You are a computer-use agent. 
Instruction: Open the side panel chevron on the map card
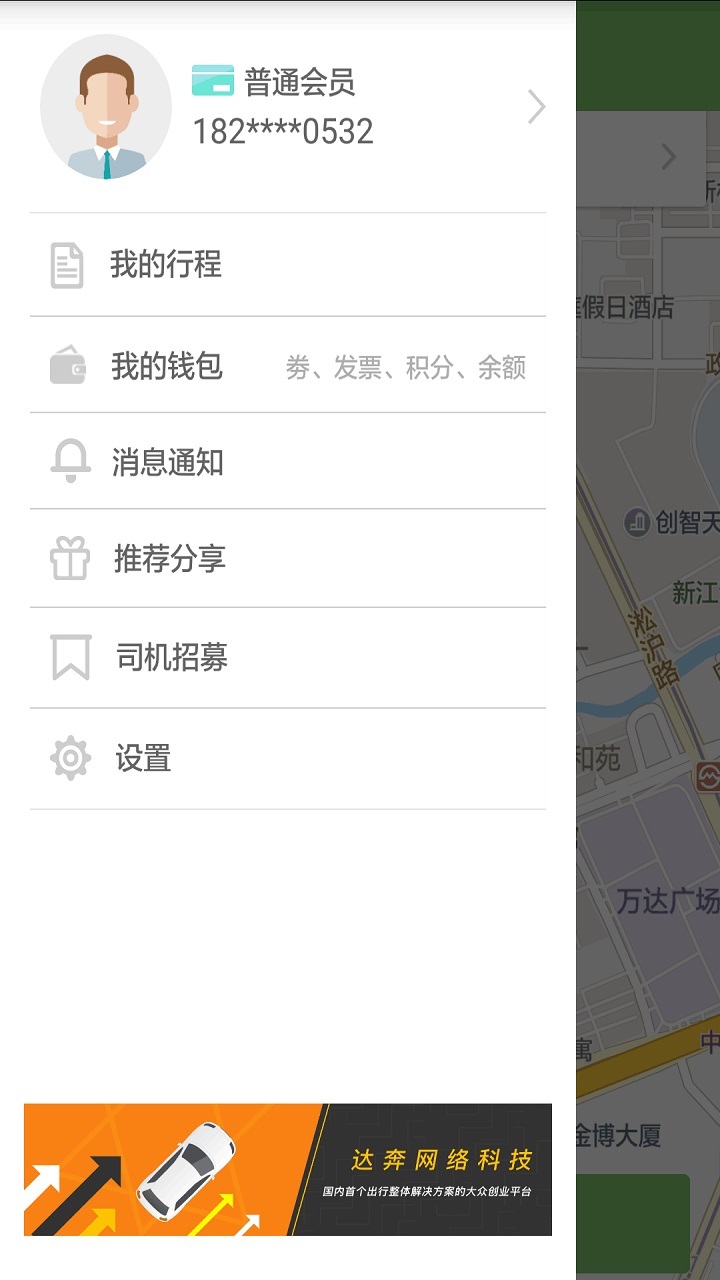click(x=668, y=157)
